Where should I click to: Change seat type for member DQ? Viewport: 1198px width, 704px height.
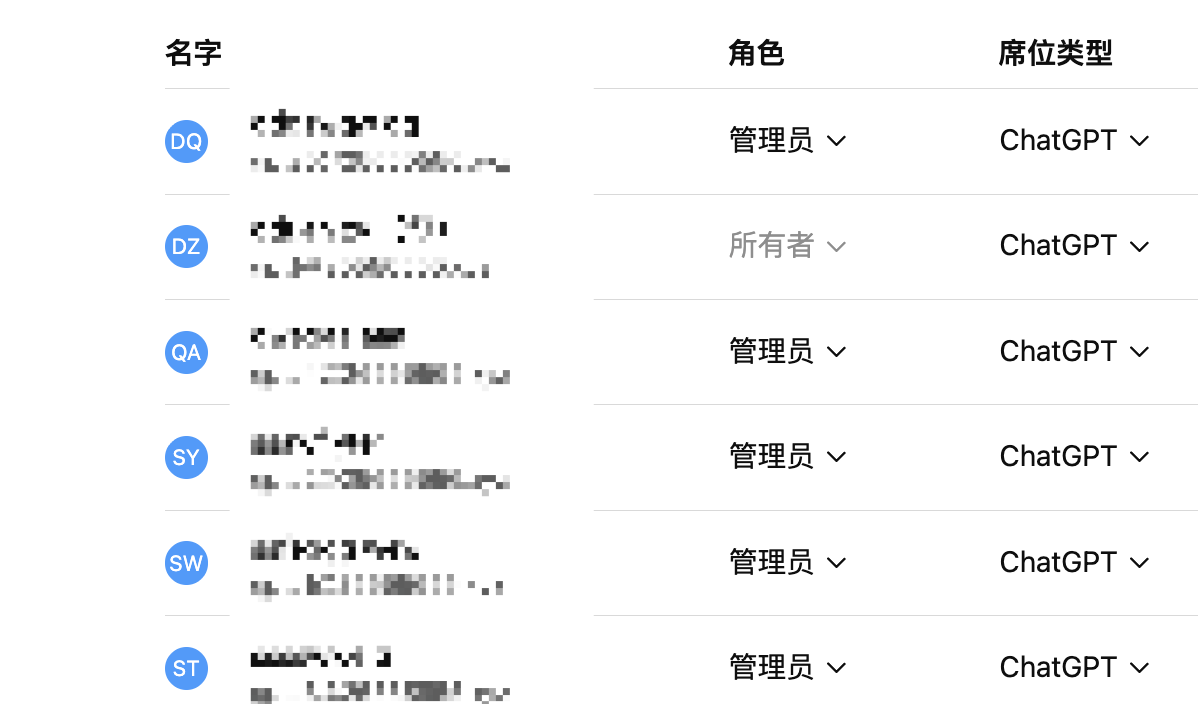[1074, 141]
